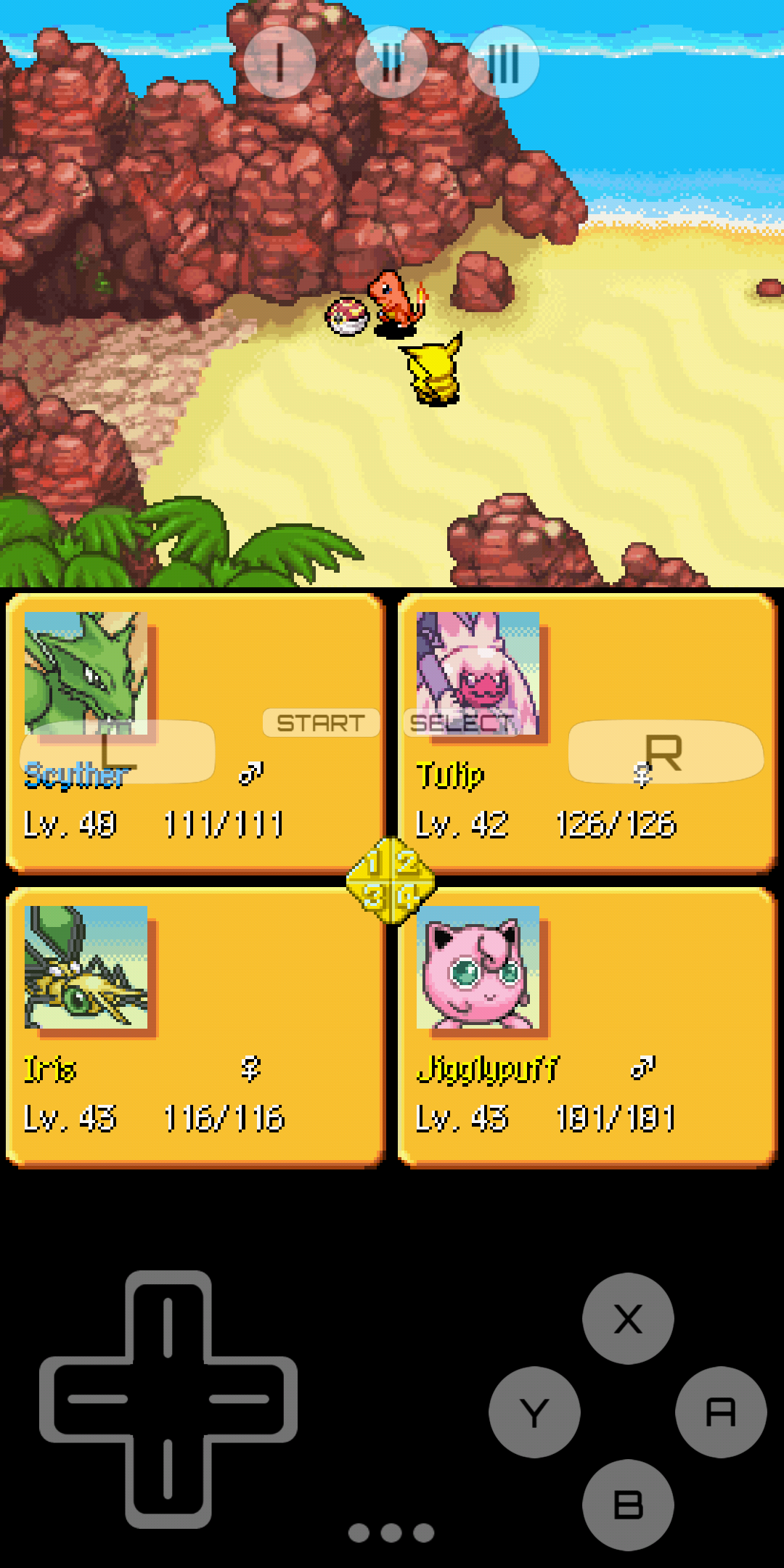Tap the SELECT button
Image resolution: width=784 pixels, height=1568 pixels.
(x=462, y=723)
